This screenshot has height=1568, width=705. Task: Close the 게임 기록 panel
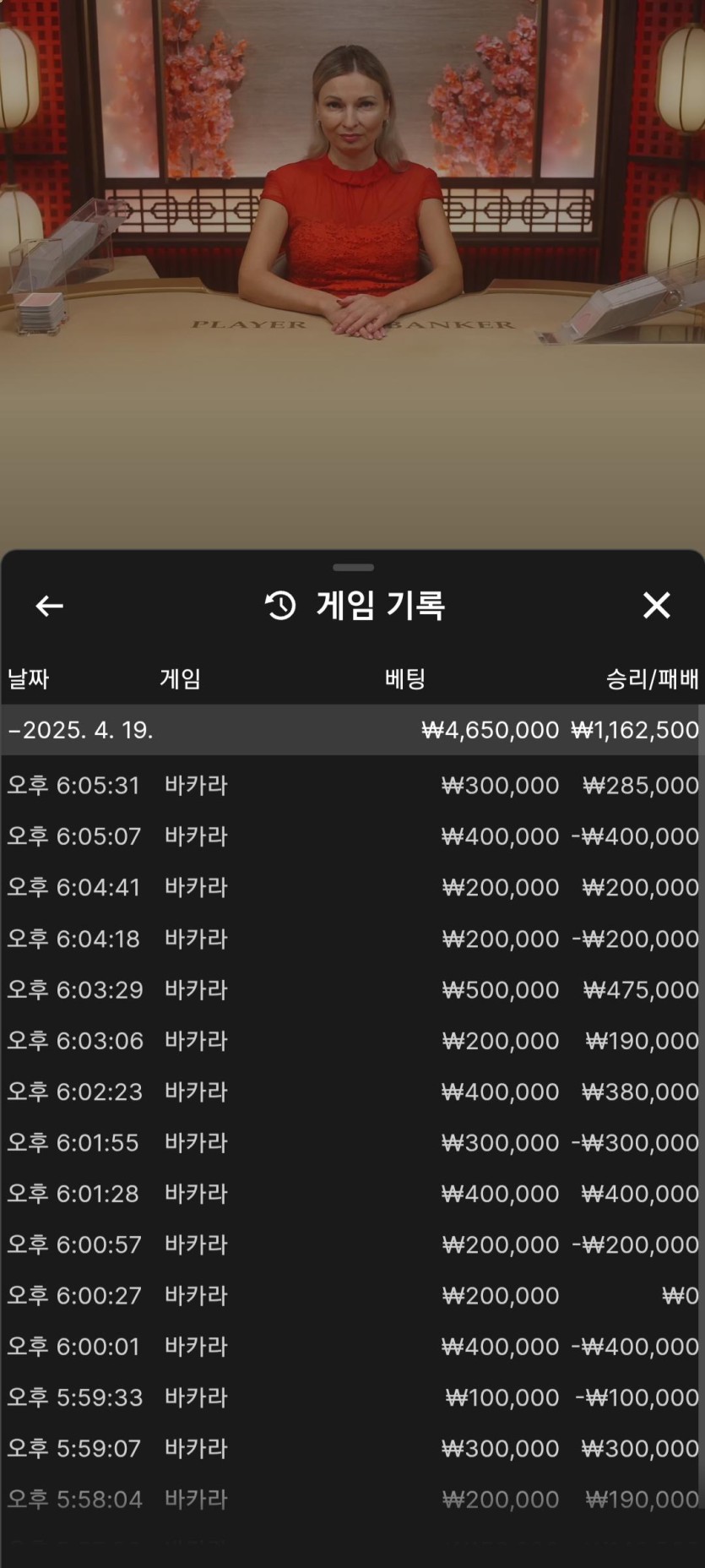[x=656, y=606]
